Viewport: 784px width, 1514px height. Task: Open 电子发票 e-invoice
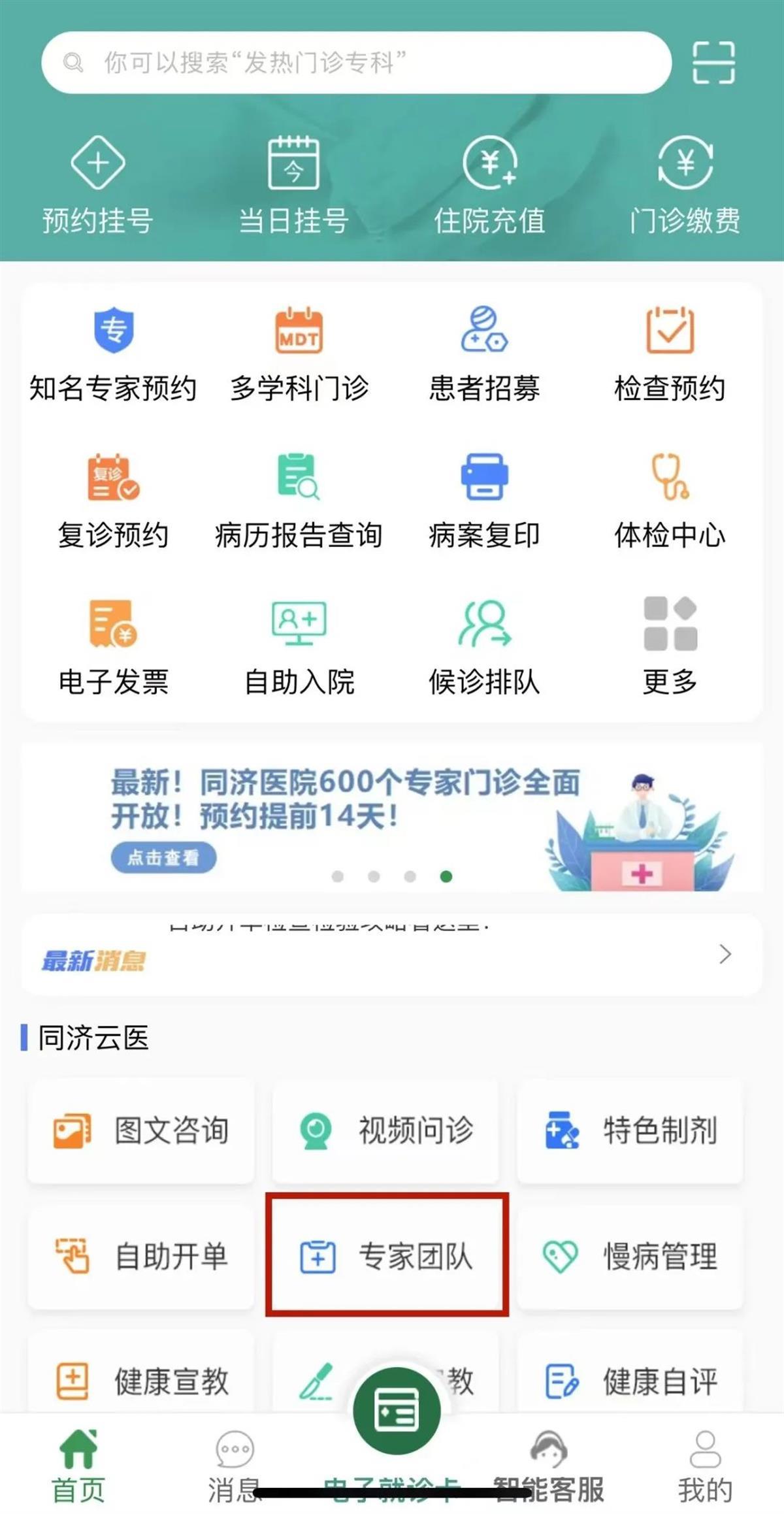(x=114, y=647)
